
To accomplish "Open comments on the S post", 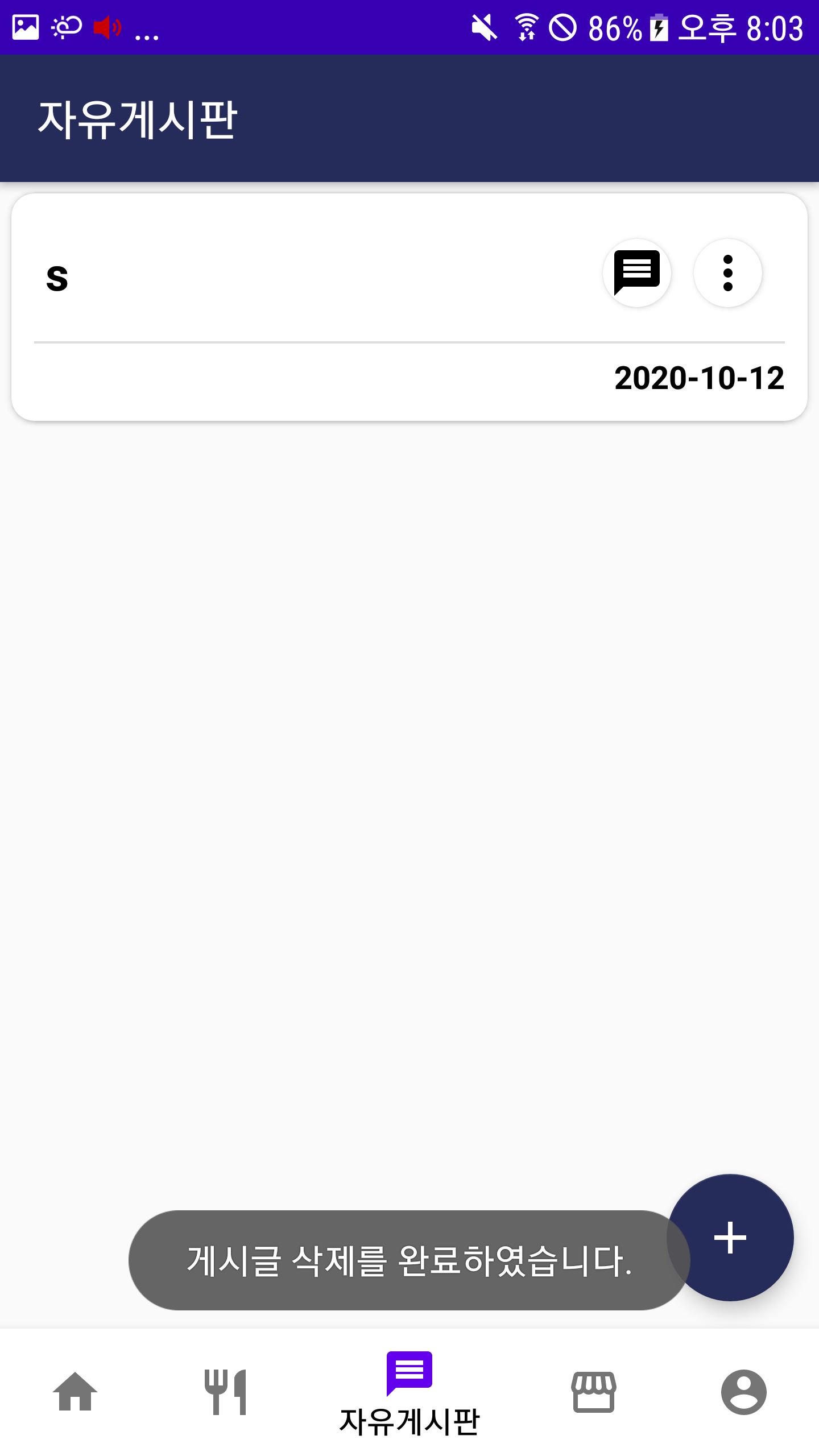I will tap(636, 273).
